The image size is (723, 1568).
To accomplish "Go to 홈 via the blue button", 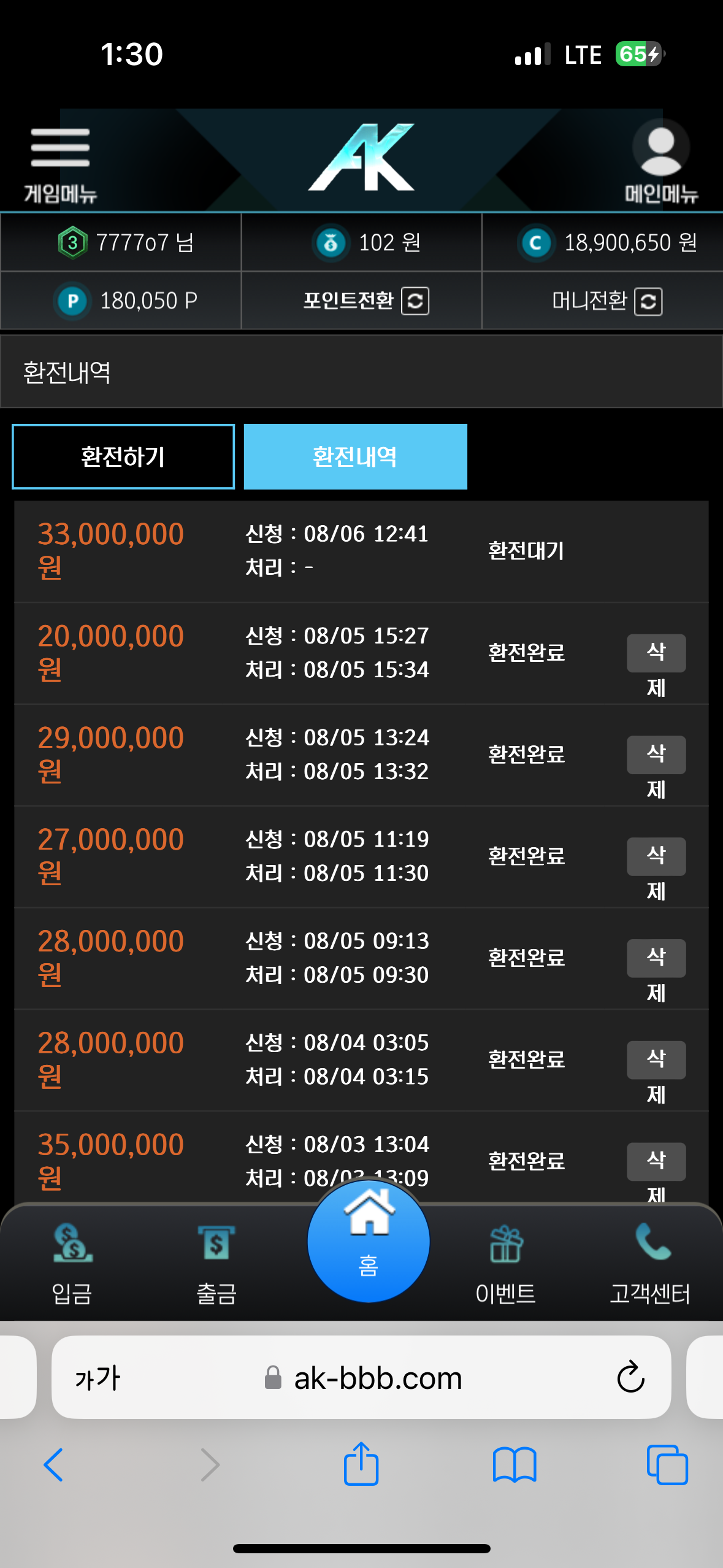I will 368,1241.
